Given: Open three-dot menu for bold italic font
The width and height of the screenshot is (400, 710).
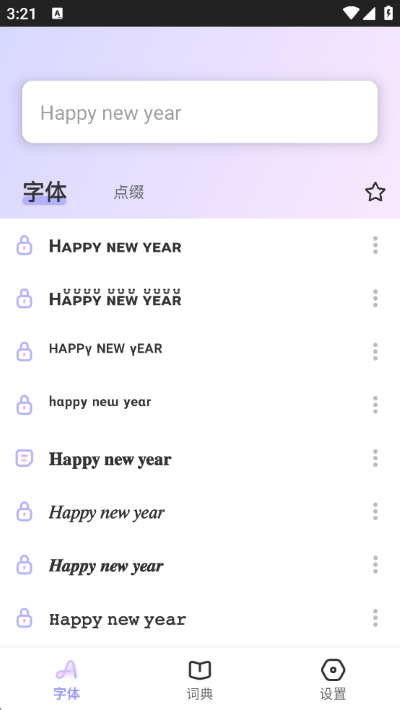Looking at the screenshot, I should tap(375, 565).
